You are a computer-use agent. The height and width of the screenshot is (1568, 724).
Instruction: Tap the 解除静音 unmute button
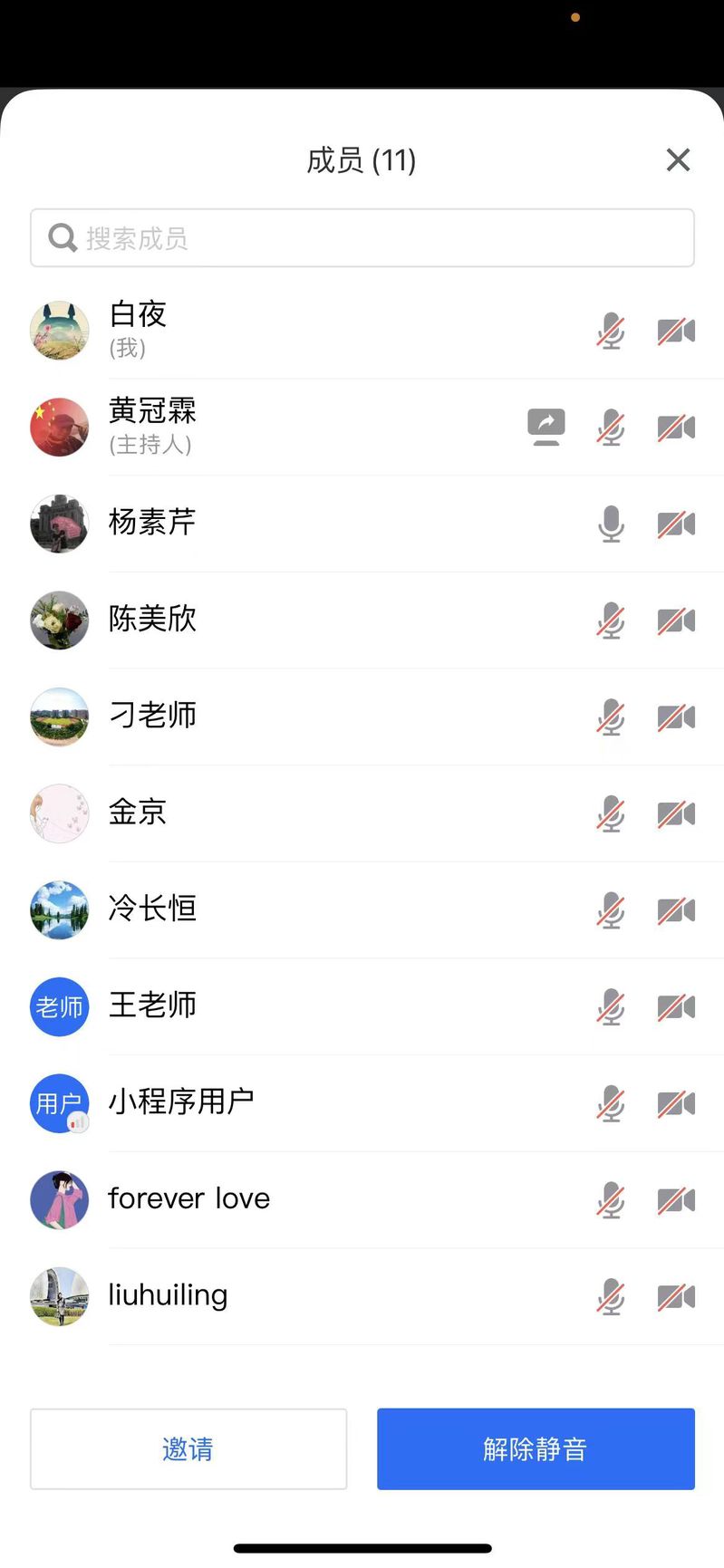click(x=536, y=1448)
